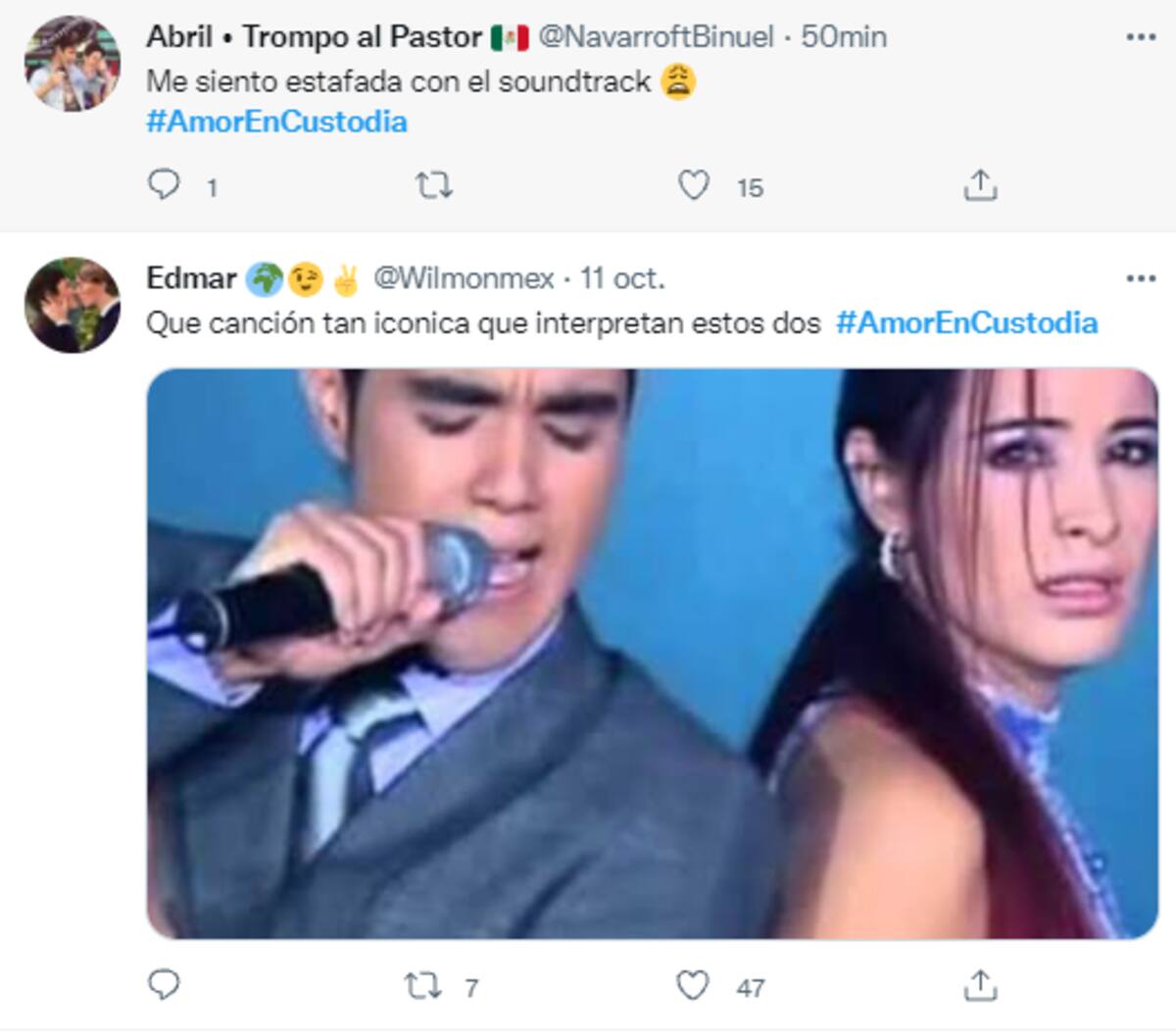View the @NavarroftBinuel profile
The height and width of the screenshot is (1033, 1176).
click(657, 37)
